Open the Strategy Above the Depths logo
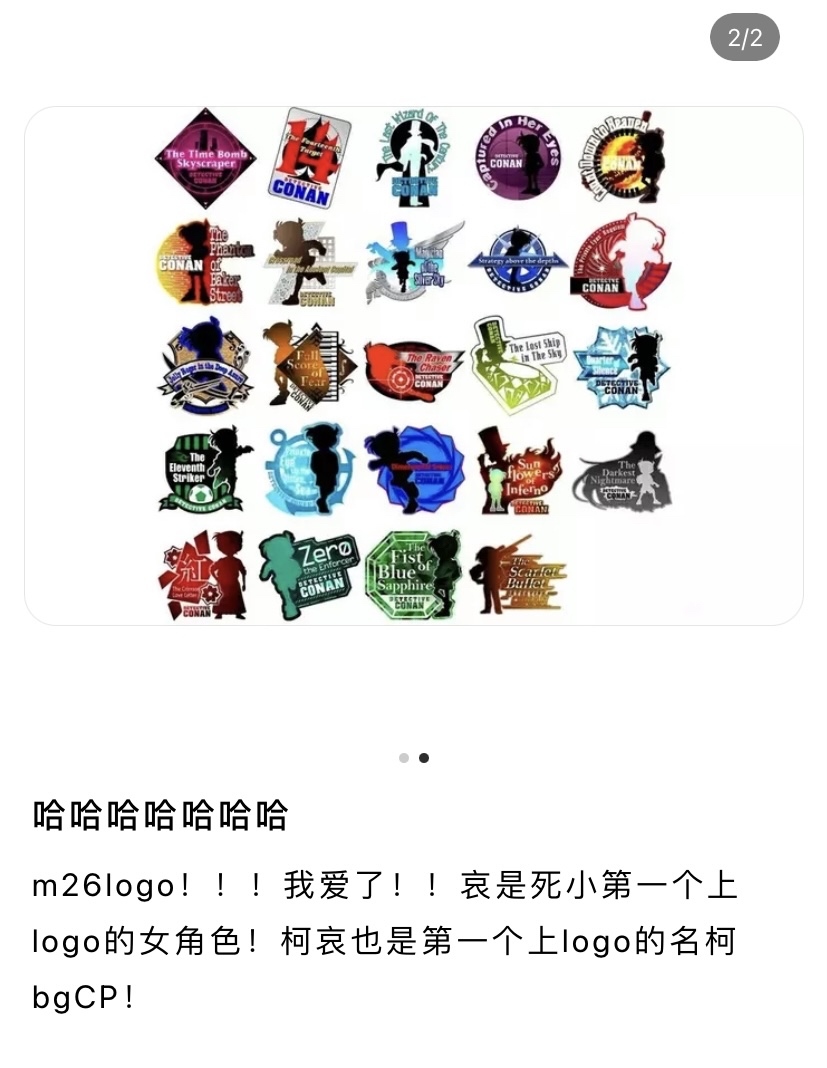Viewport: 827px width, 1068px height. pos(518,258)
